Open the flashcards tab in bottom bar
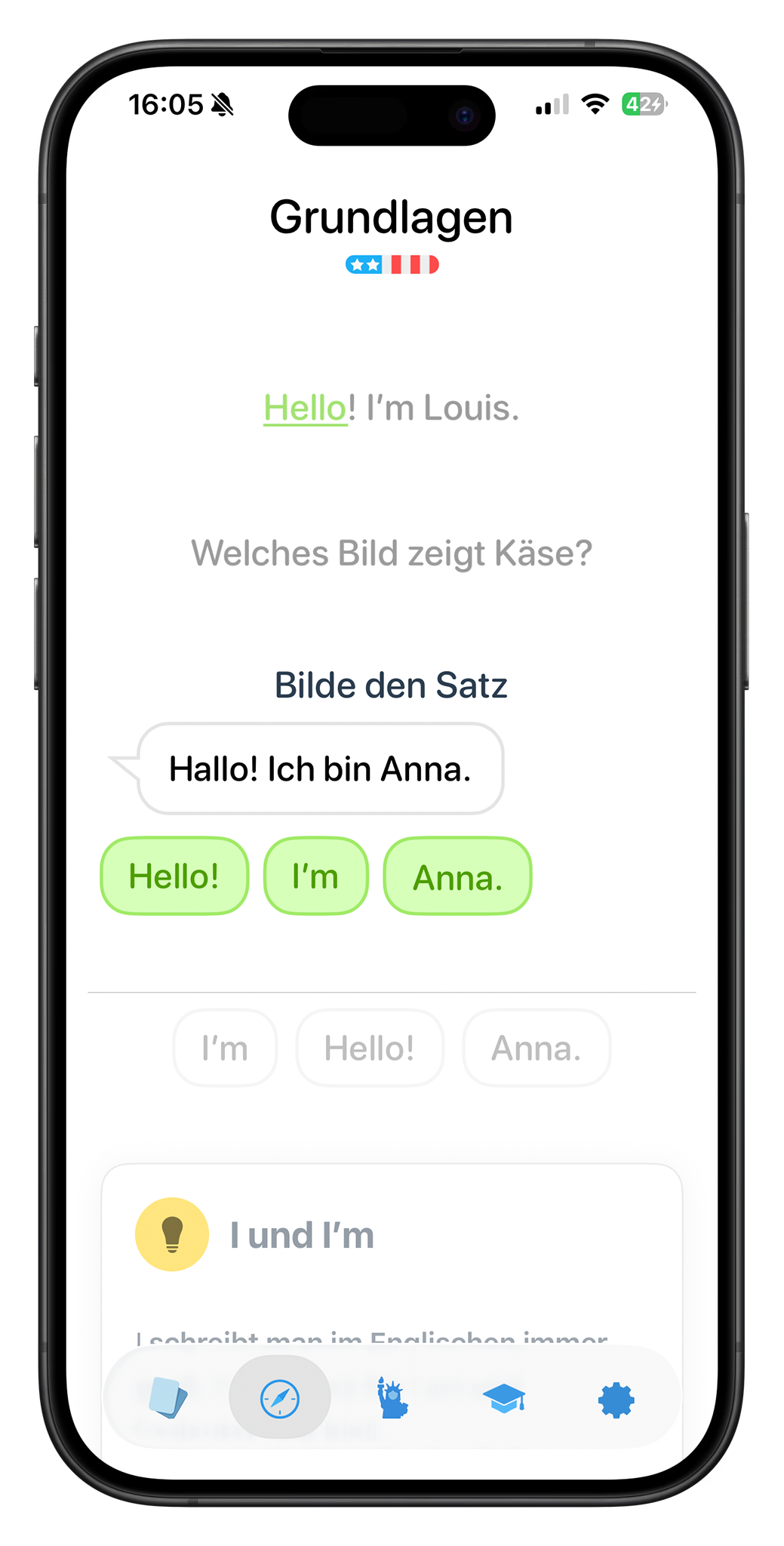Screen dimensions: 784x1546 coord(168,1399)
